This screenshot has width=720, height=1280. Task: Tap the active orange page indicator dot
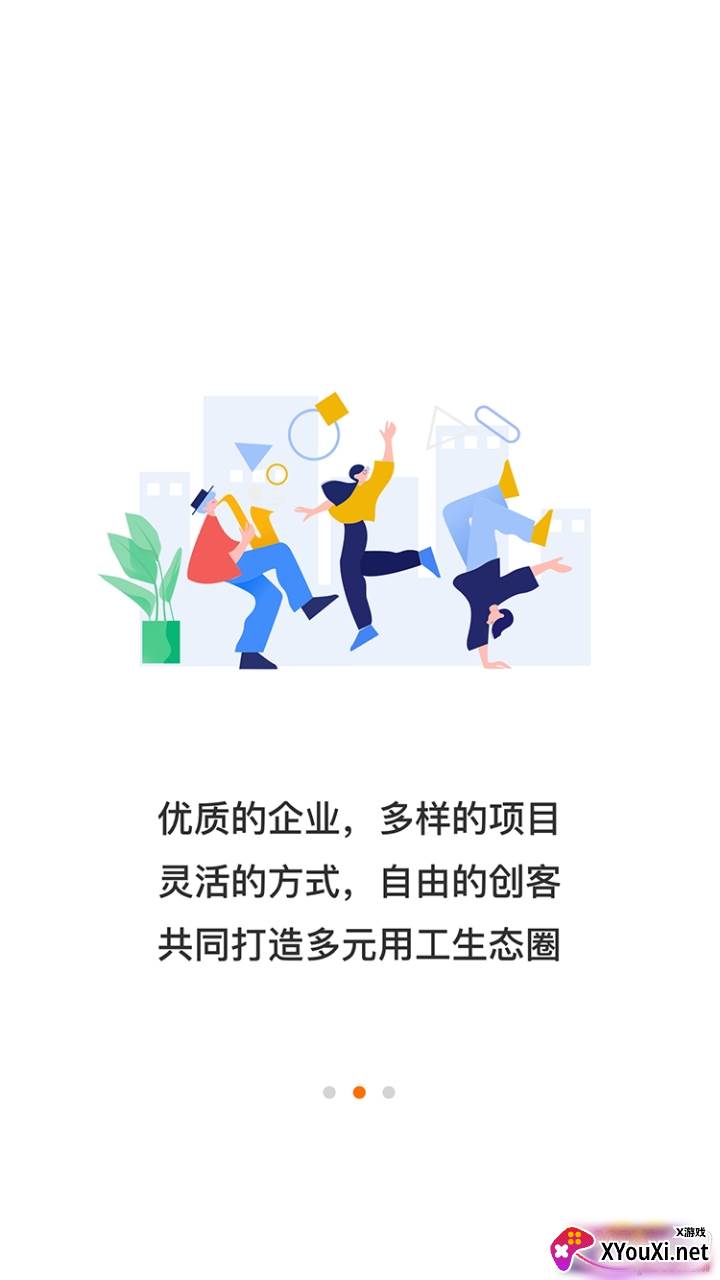point(359,1092)
